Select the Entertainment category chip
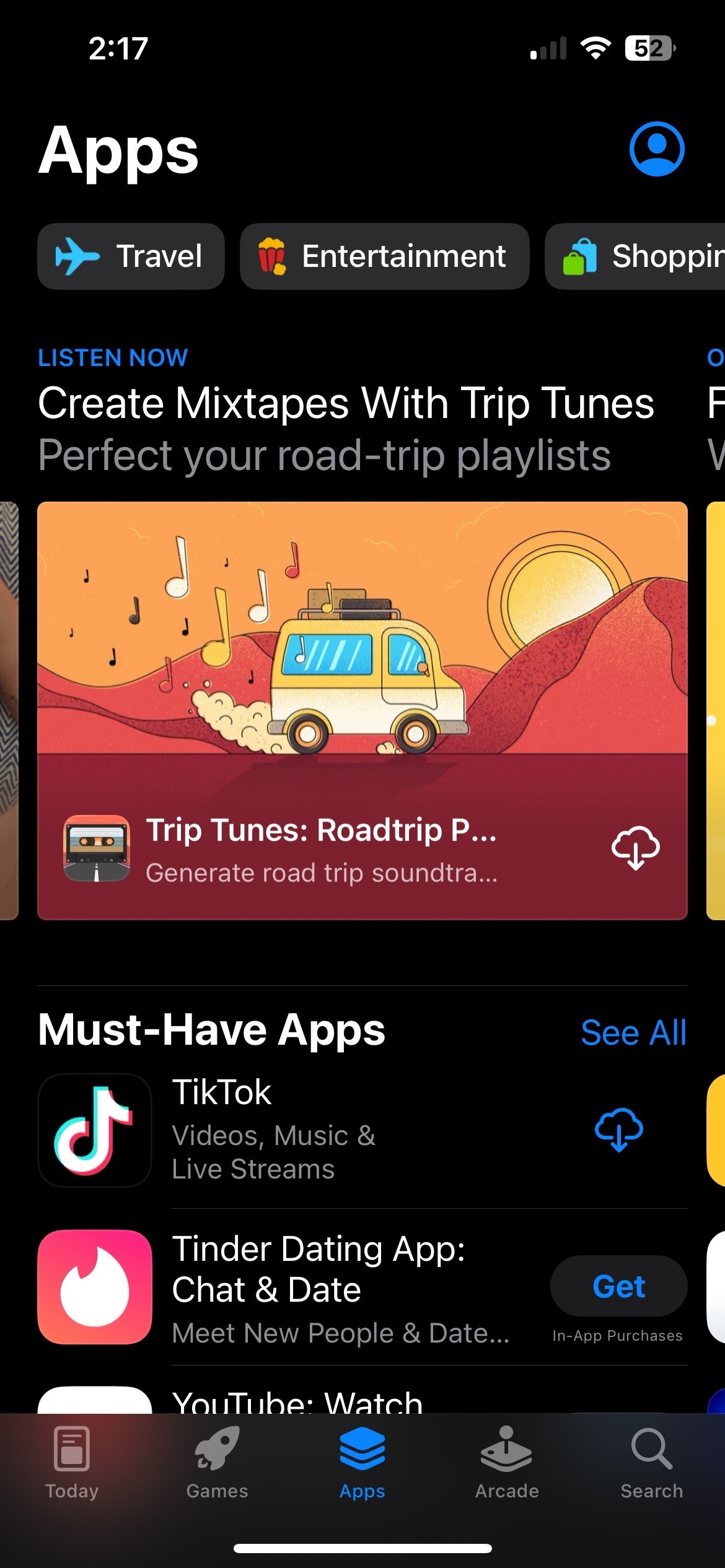Screen dimensions: 725x1568 click(384, 256)
